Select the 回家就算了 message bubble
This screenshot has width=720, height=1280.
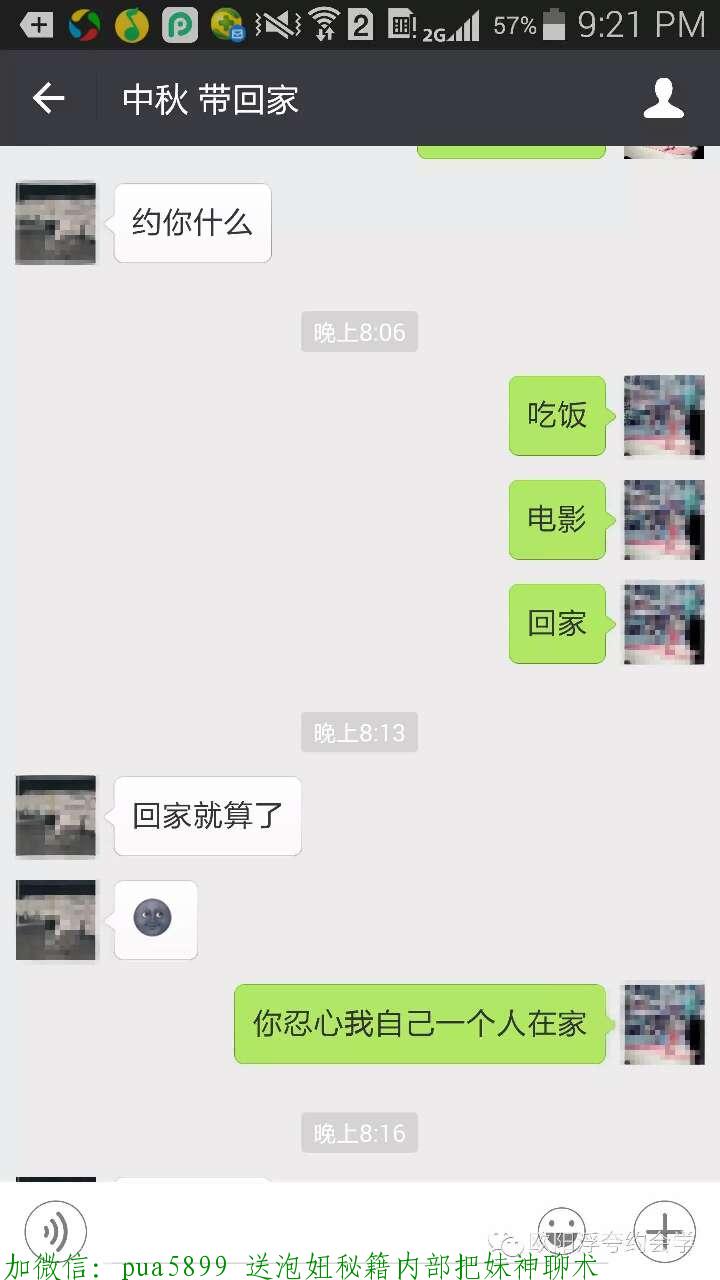coord(207,816)
